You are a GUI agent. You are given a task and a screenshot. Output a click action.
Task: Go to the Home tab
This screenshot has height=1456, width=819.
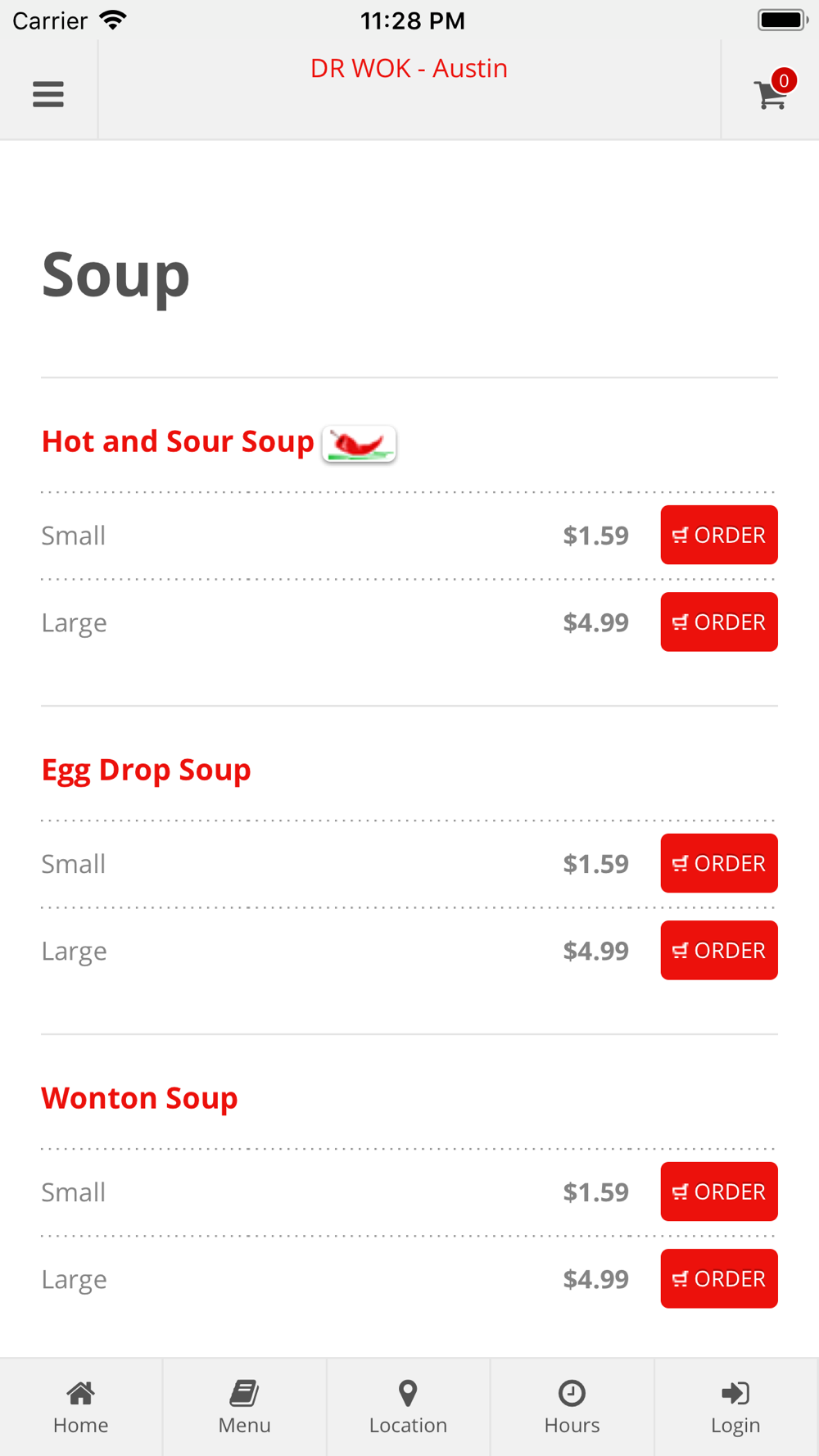click(x=81, y=1407)
